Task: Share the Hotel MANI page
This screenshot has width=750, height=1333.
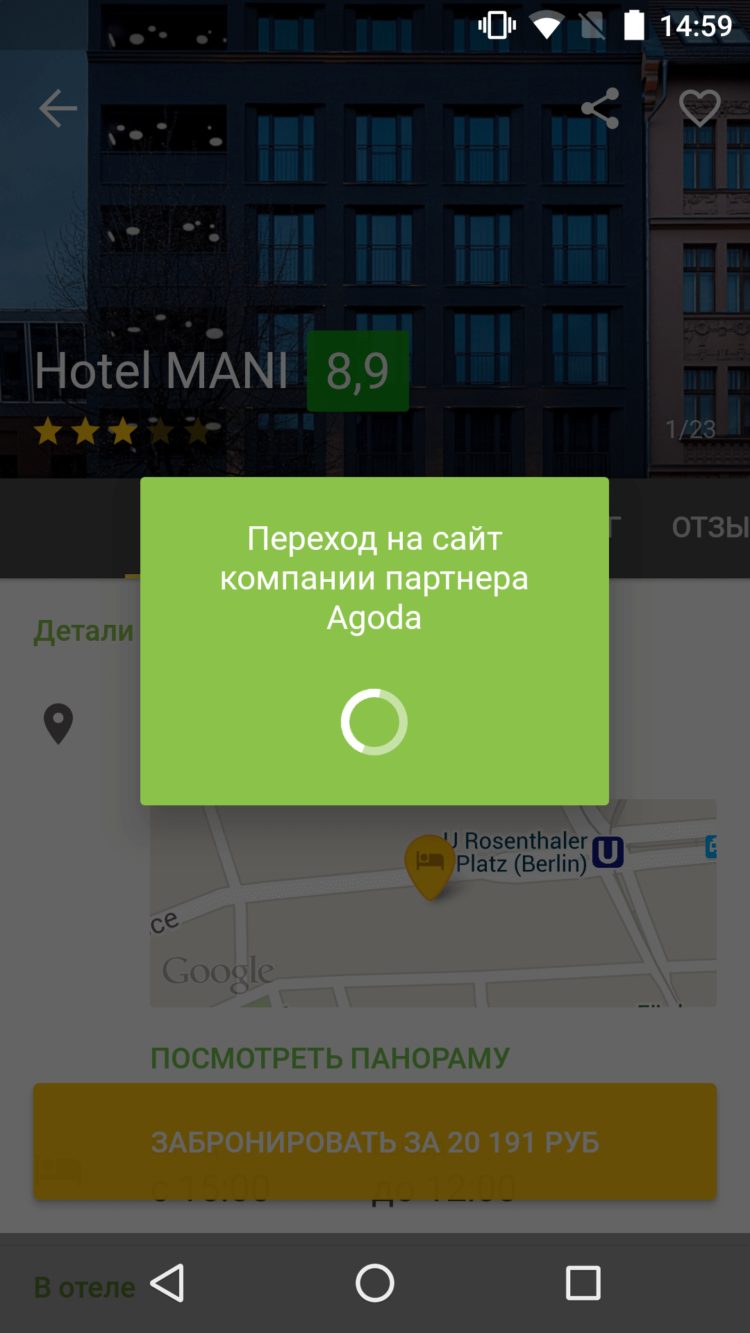Action: 600,108
